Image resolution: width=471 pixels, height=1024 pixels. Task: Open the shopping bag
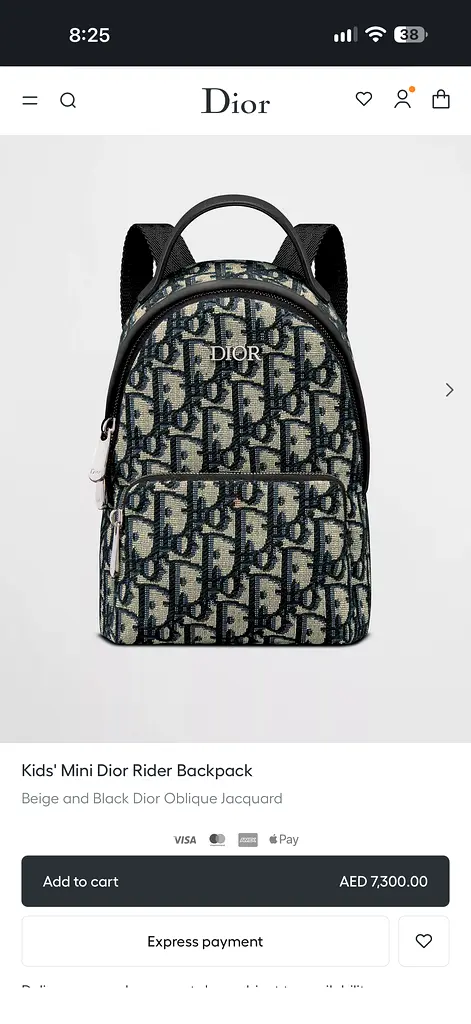point(441,99)
